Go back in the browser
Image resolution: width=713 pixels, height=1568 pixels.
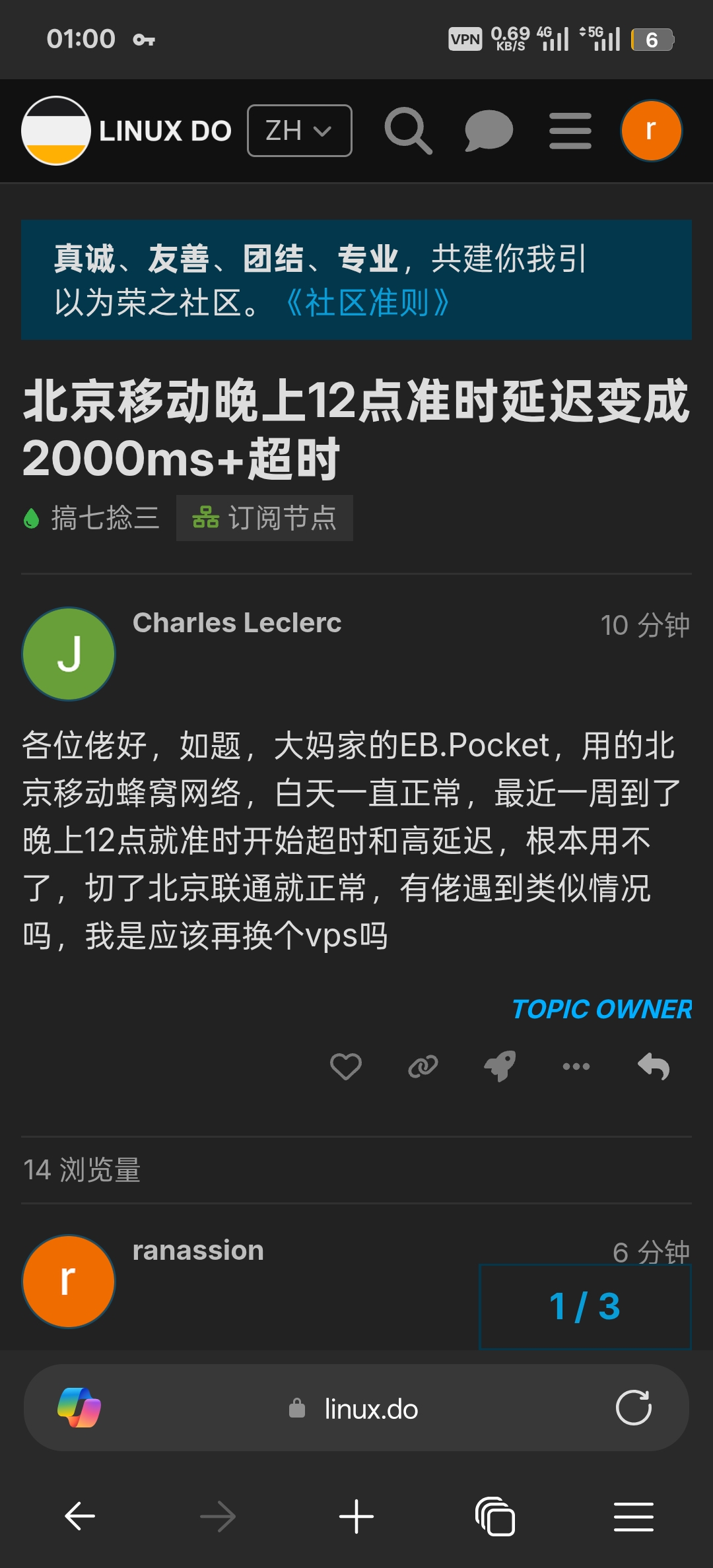pyautogui.click(x=80, y=1517)
